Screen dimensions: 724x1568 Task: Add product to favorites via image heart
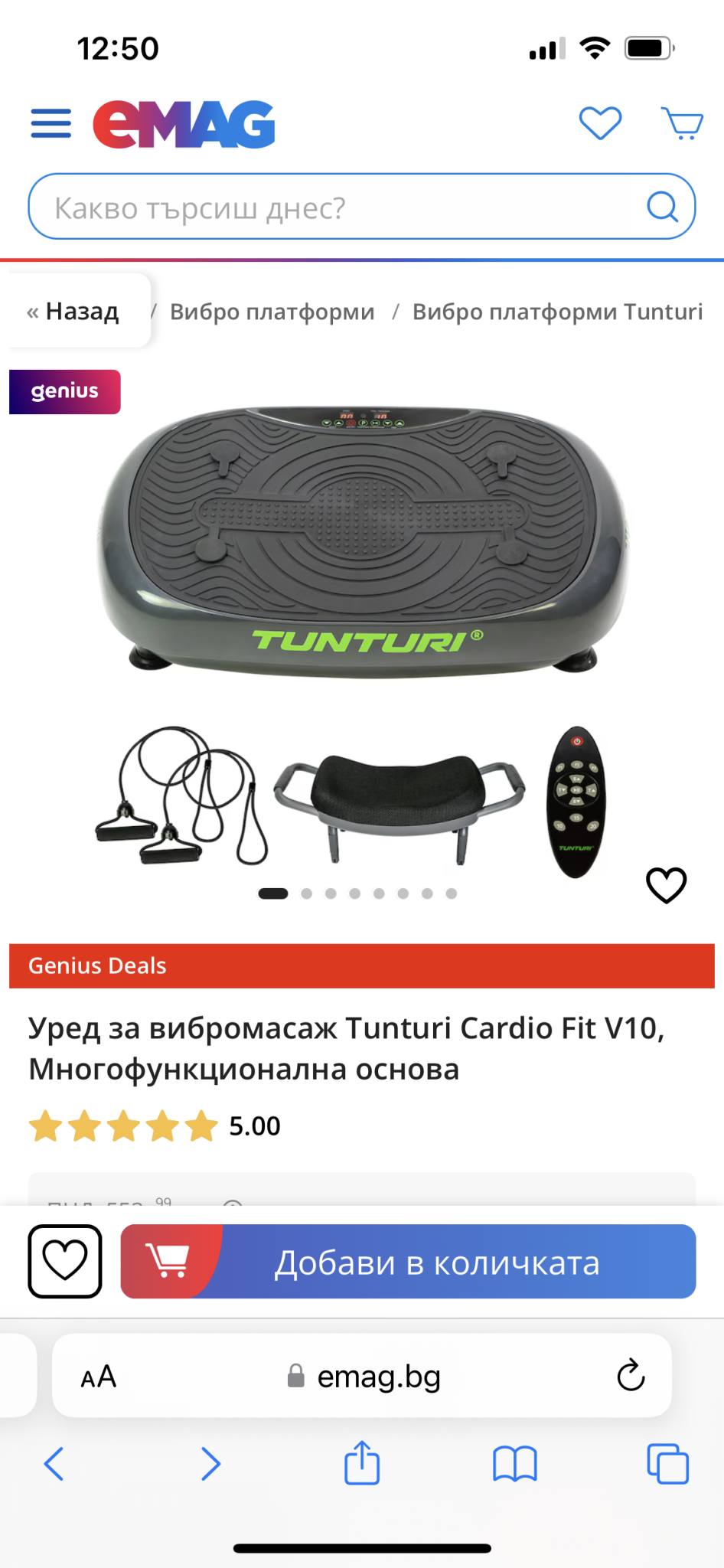point(666,885)
